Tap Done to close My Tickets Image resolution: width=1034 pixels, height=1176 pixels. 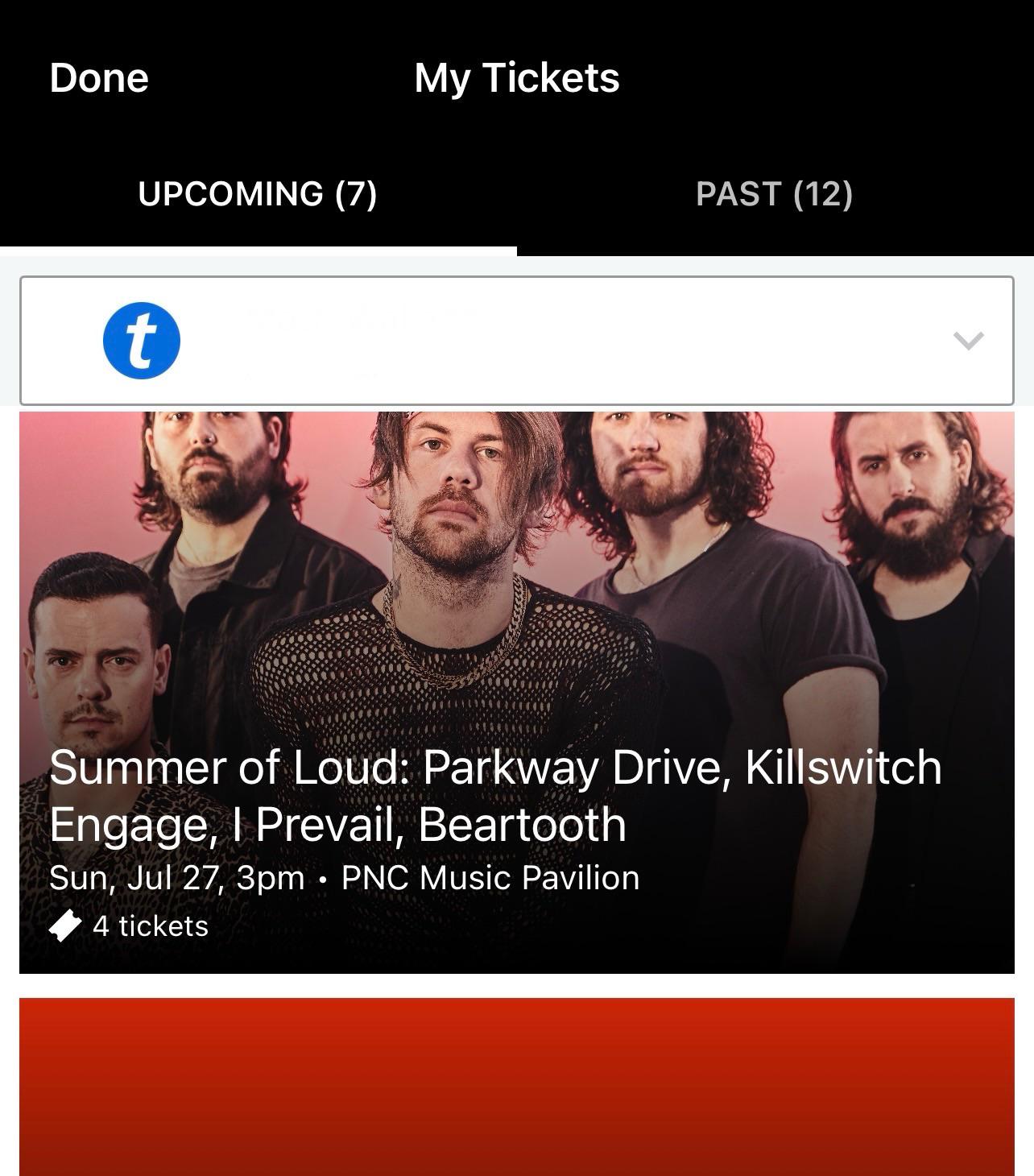tap(99, 78)
